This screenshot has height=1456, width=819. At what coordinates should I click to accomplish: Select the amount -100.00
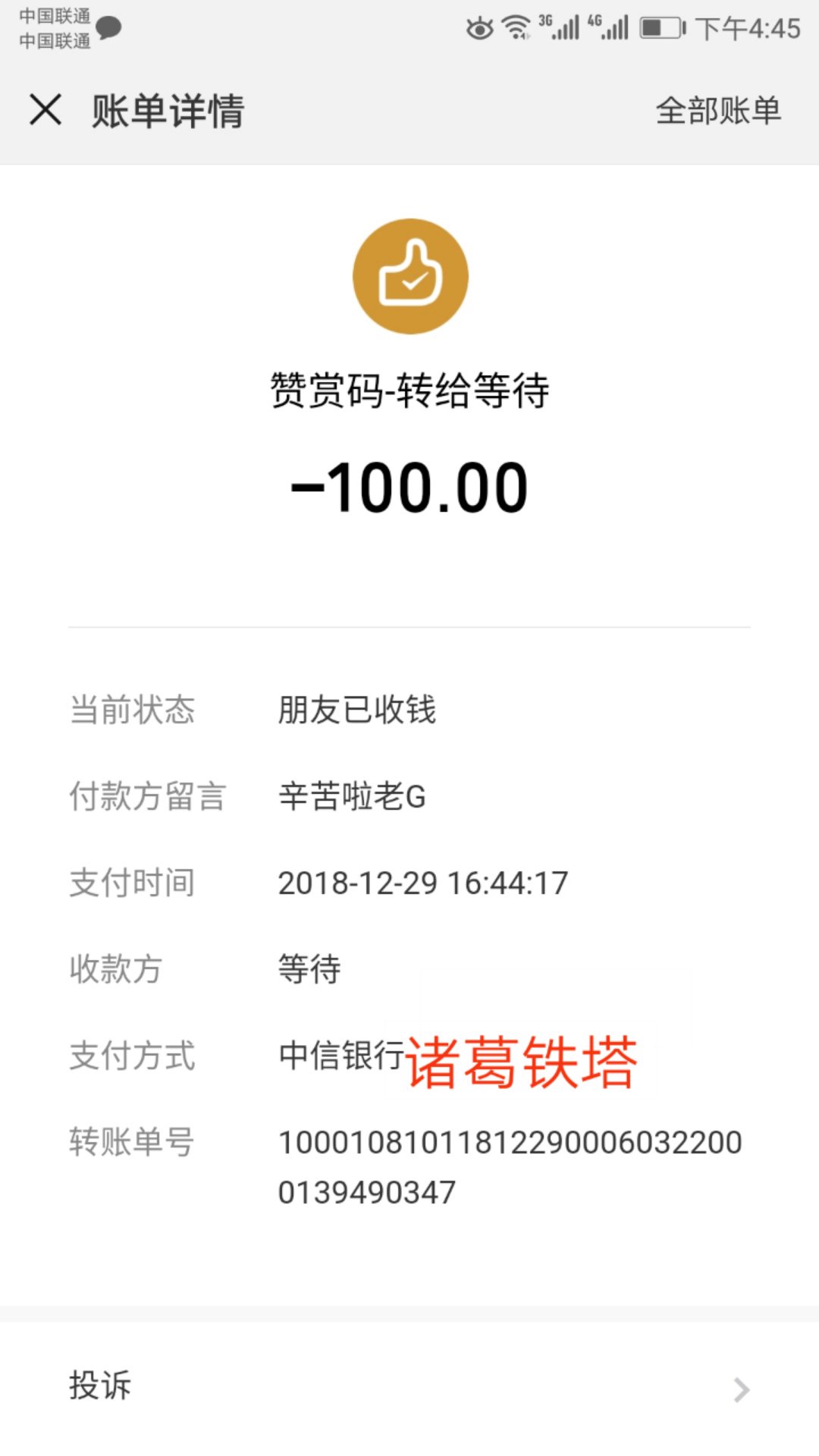(x=409, y=489)
